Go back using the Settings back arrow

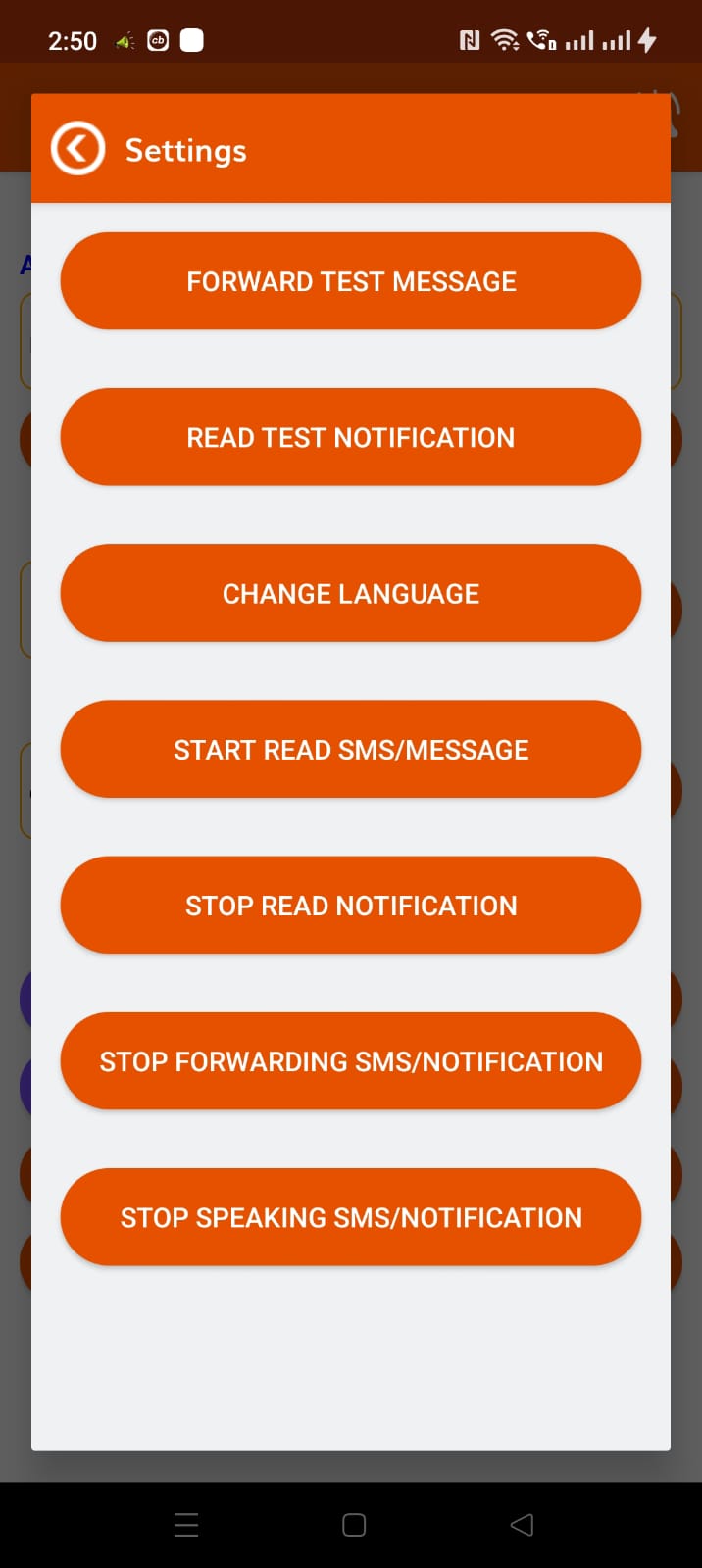(x=77, y=149)
